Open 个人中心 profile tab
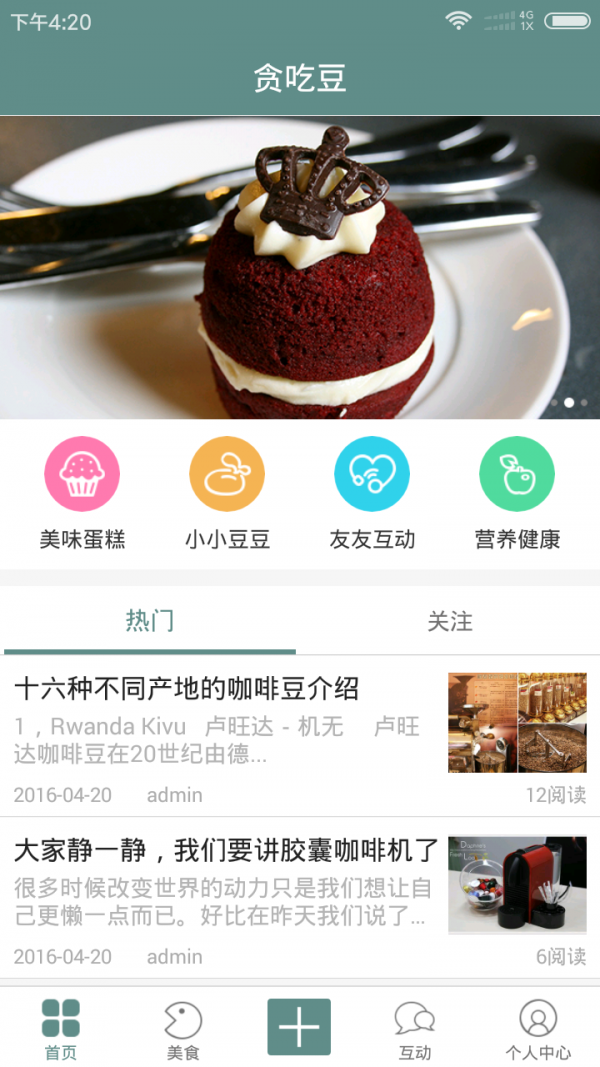This screenshot has height=1067, width=600. (x=538, y=1028)
